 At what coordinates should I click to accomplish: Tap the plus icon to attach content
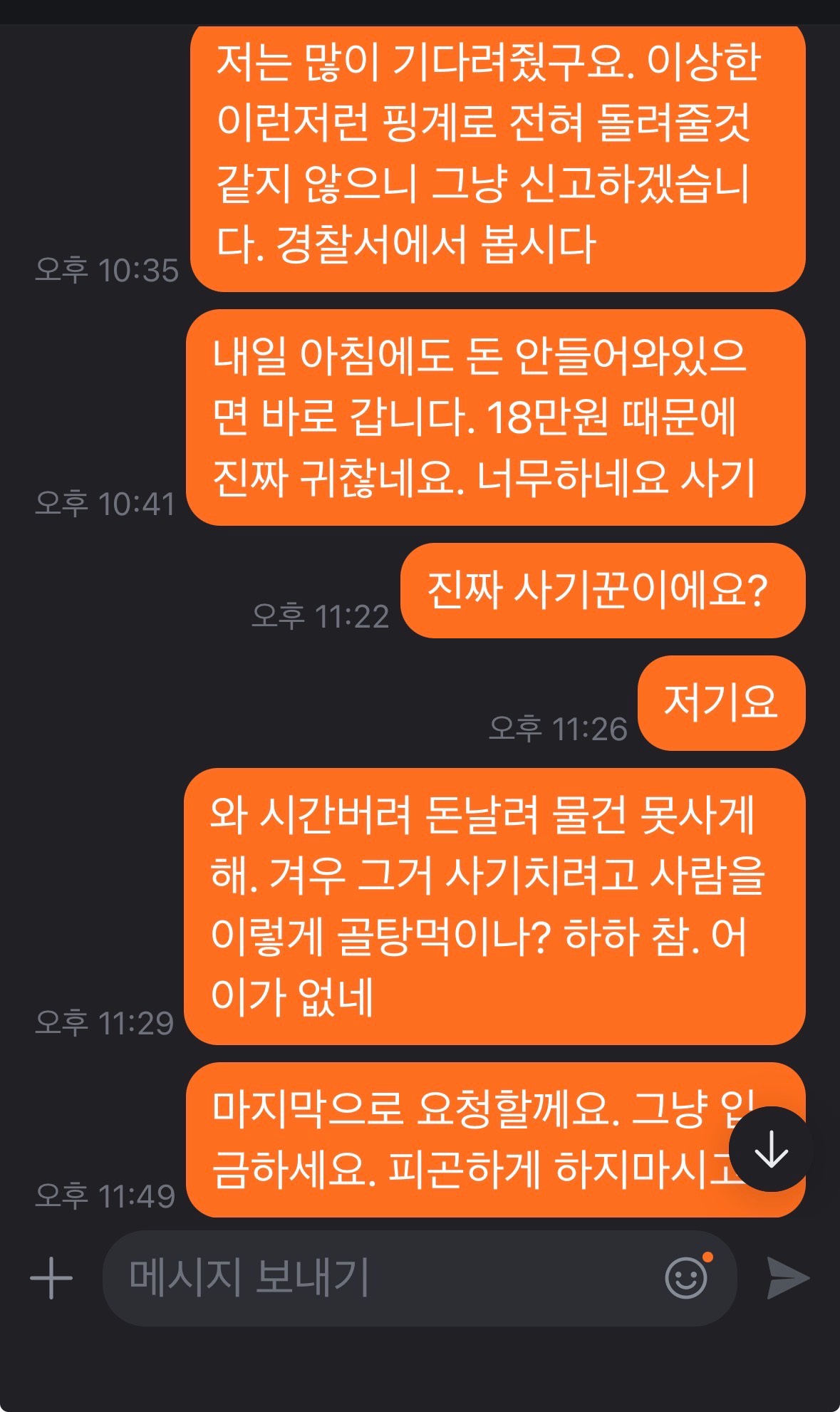tap(51, 1277)
